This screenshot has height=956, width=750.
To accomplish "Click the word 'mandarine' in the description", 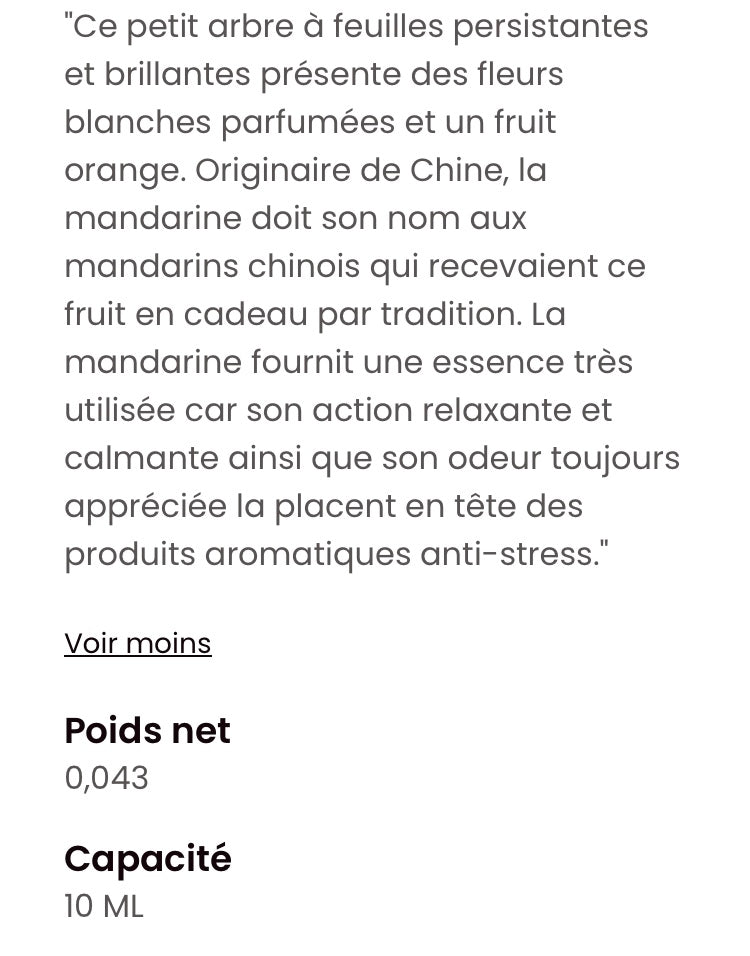I will point(148,218).
